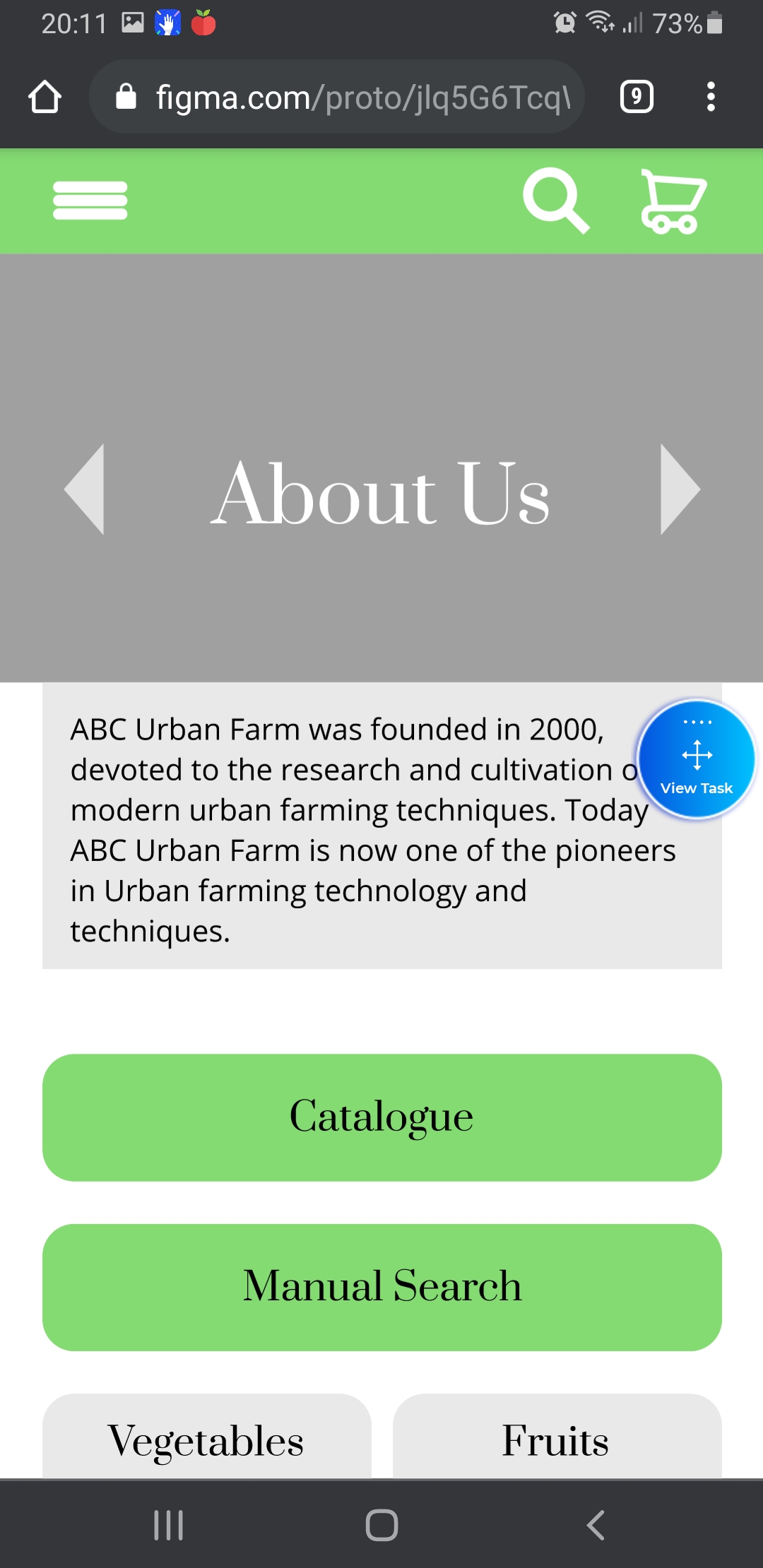Image resolution: width=763 pixels, height=1568 pixels.
Task: Select Manual Search
Action: 381,1287
